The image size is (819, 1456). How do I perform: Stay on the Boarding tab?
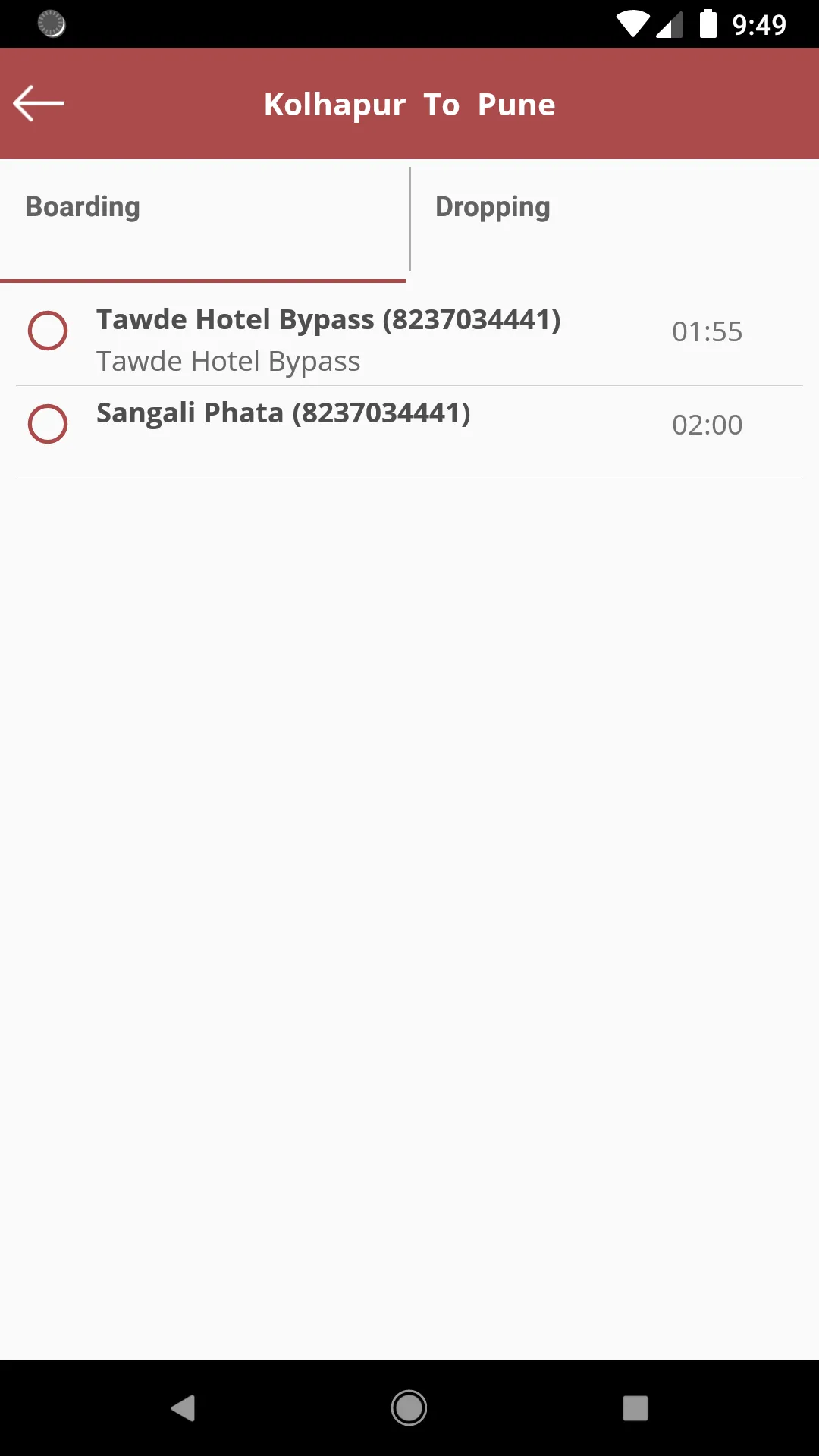[x=82, y=206]
